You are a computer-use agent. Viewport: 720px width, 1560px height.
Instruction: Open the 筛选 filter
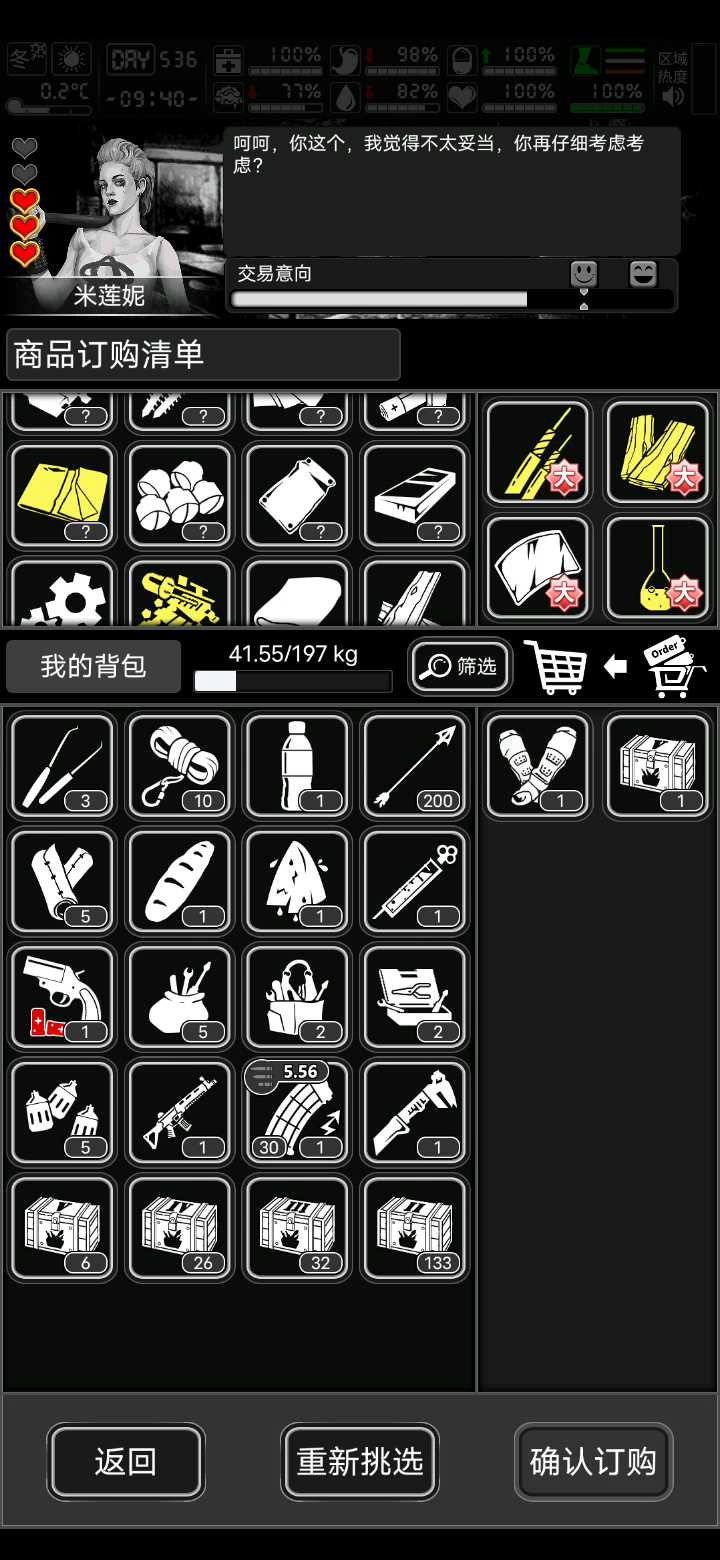460,667
